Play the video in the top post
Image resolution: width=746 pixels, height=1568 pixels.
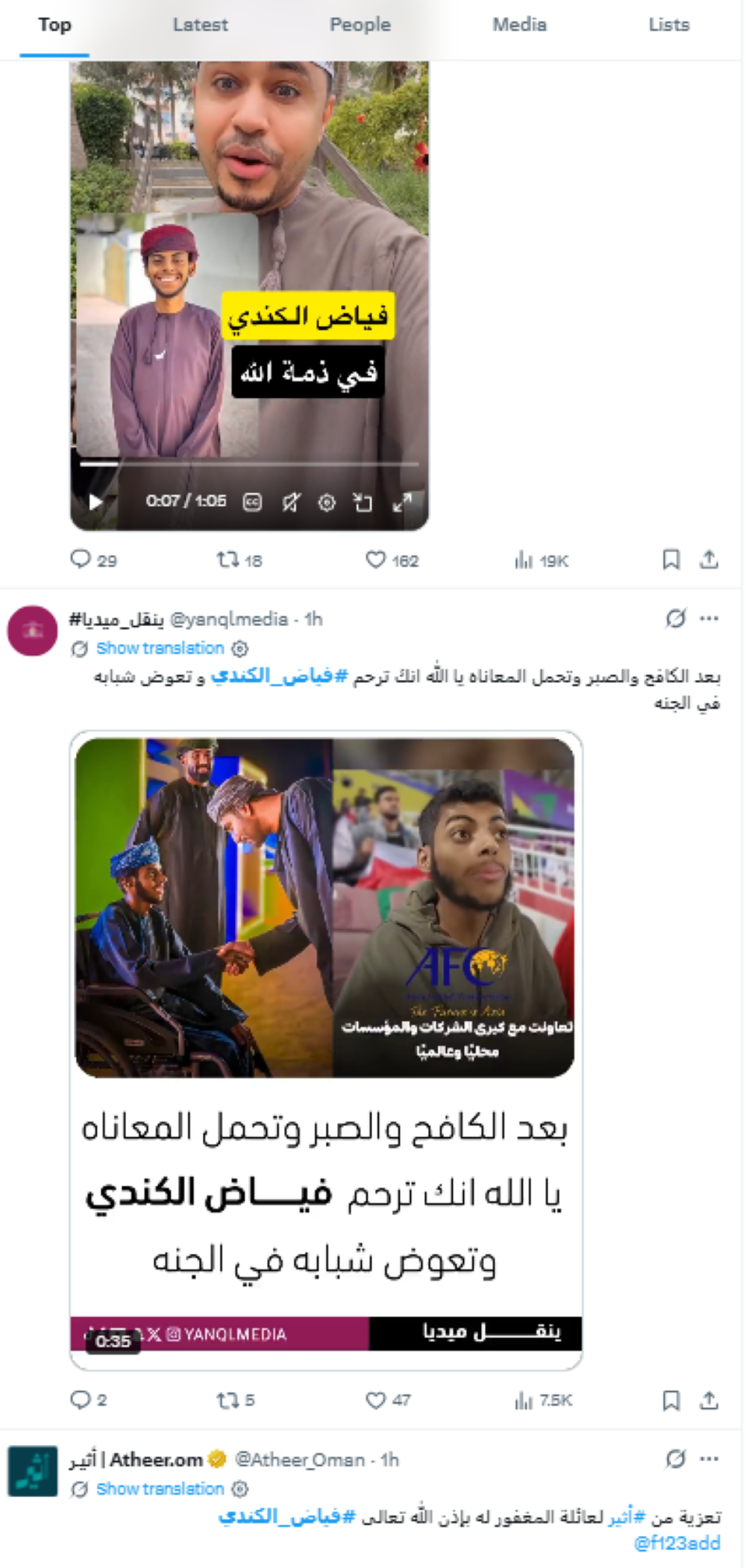point(95,502)
